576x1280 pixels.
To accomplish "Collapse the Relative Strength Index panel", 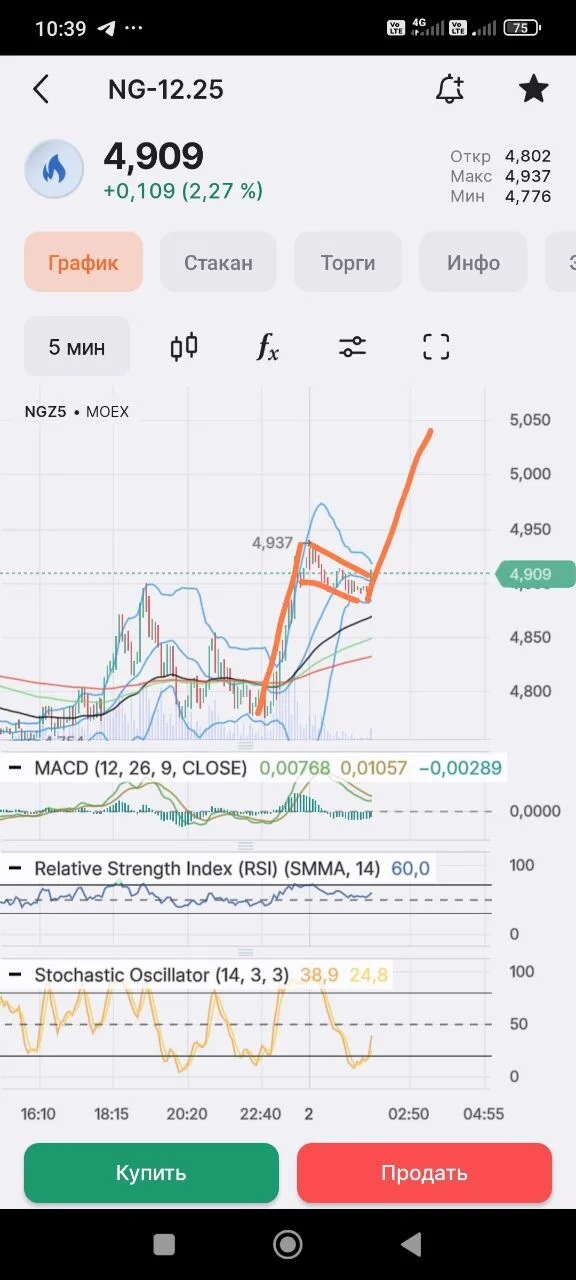I will click(x=15, y=868).
